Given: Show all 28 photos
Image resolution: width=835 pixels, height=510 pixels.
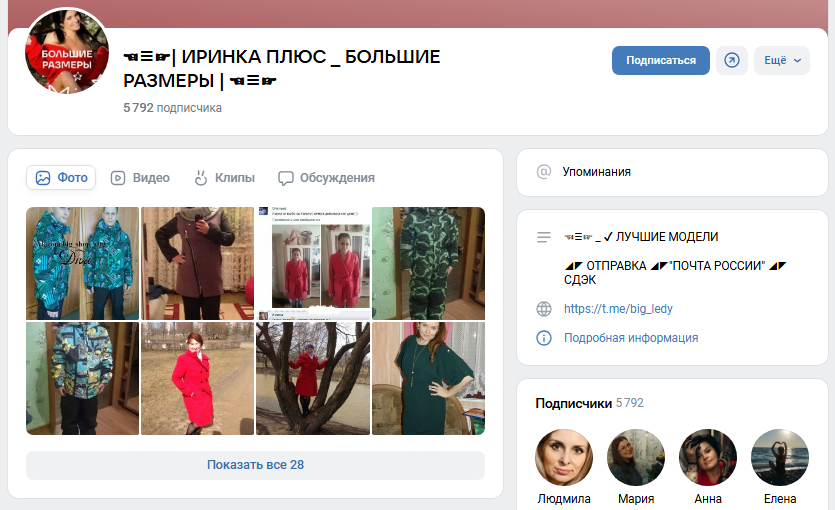Looking at the screenshot, I should point(255,465).
